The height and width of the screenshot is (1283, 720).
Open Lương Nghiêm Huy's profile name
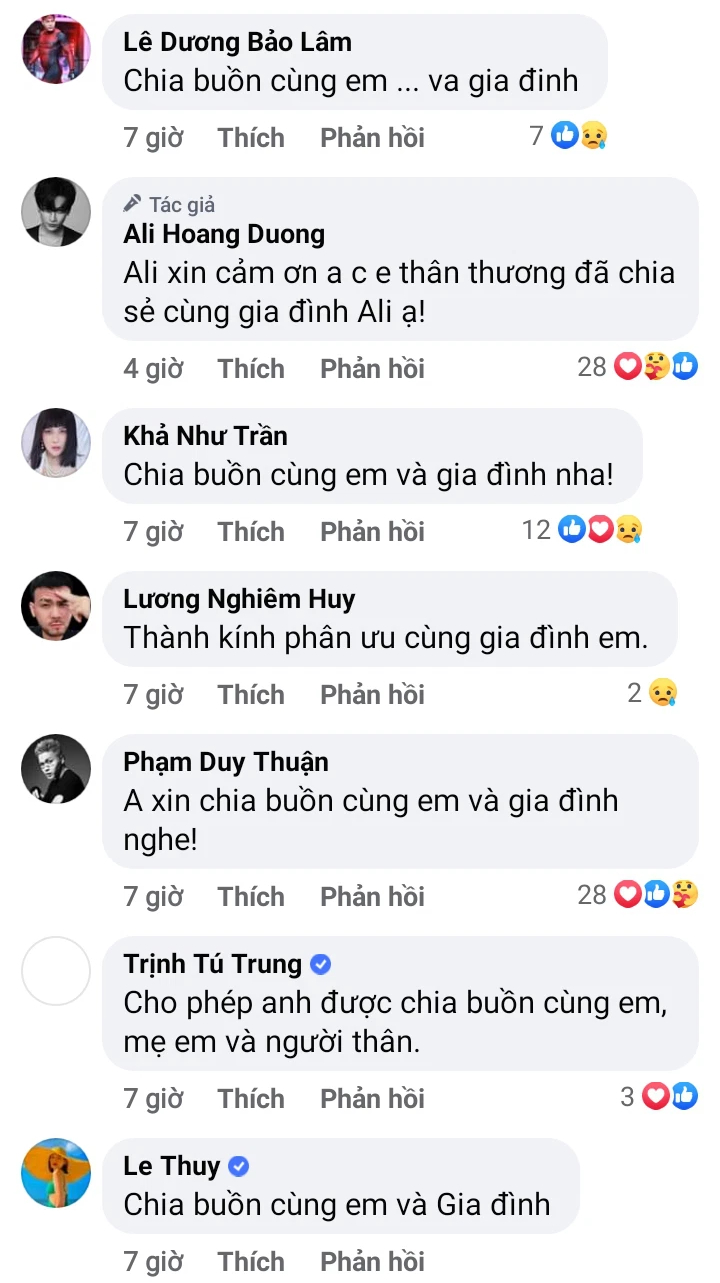[239, 599]
